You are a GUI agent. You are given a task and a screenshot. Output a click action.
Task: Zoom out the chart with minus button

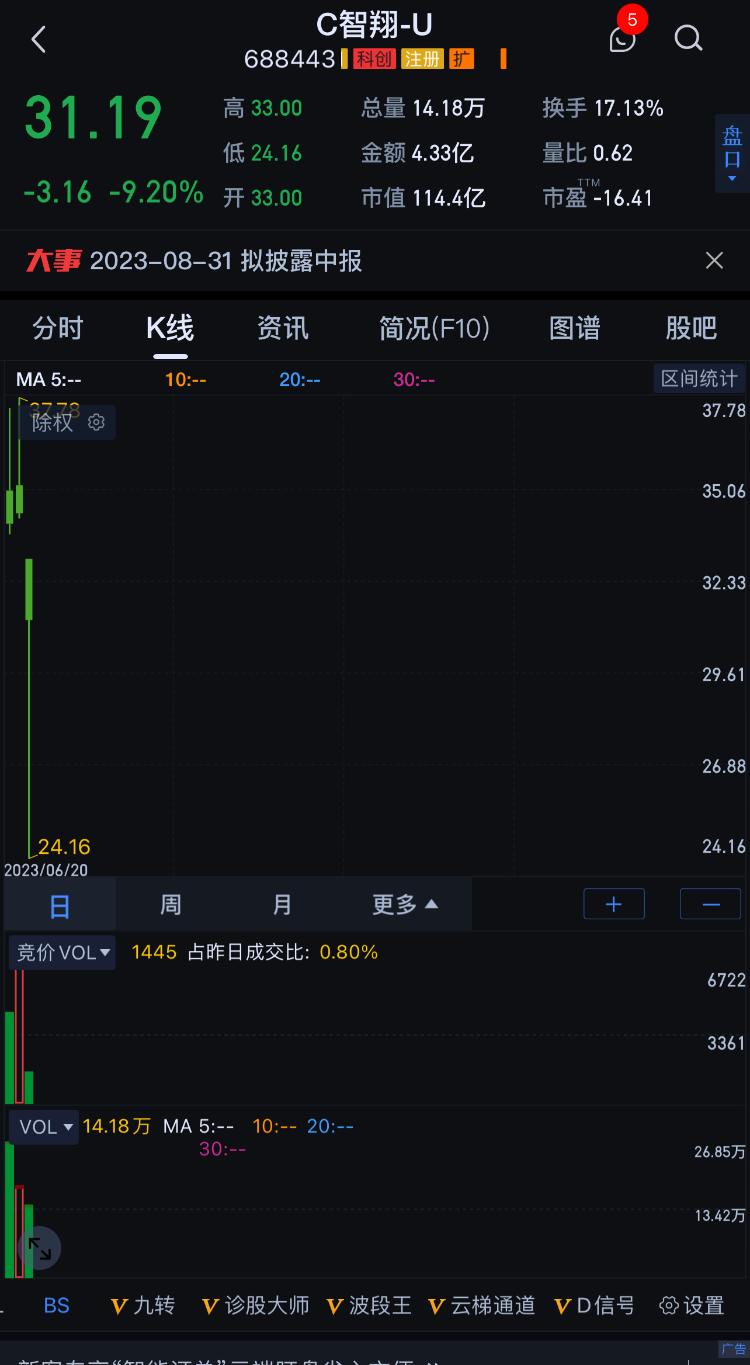710,904
